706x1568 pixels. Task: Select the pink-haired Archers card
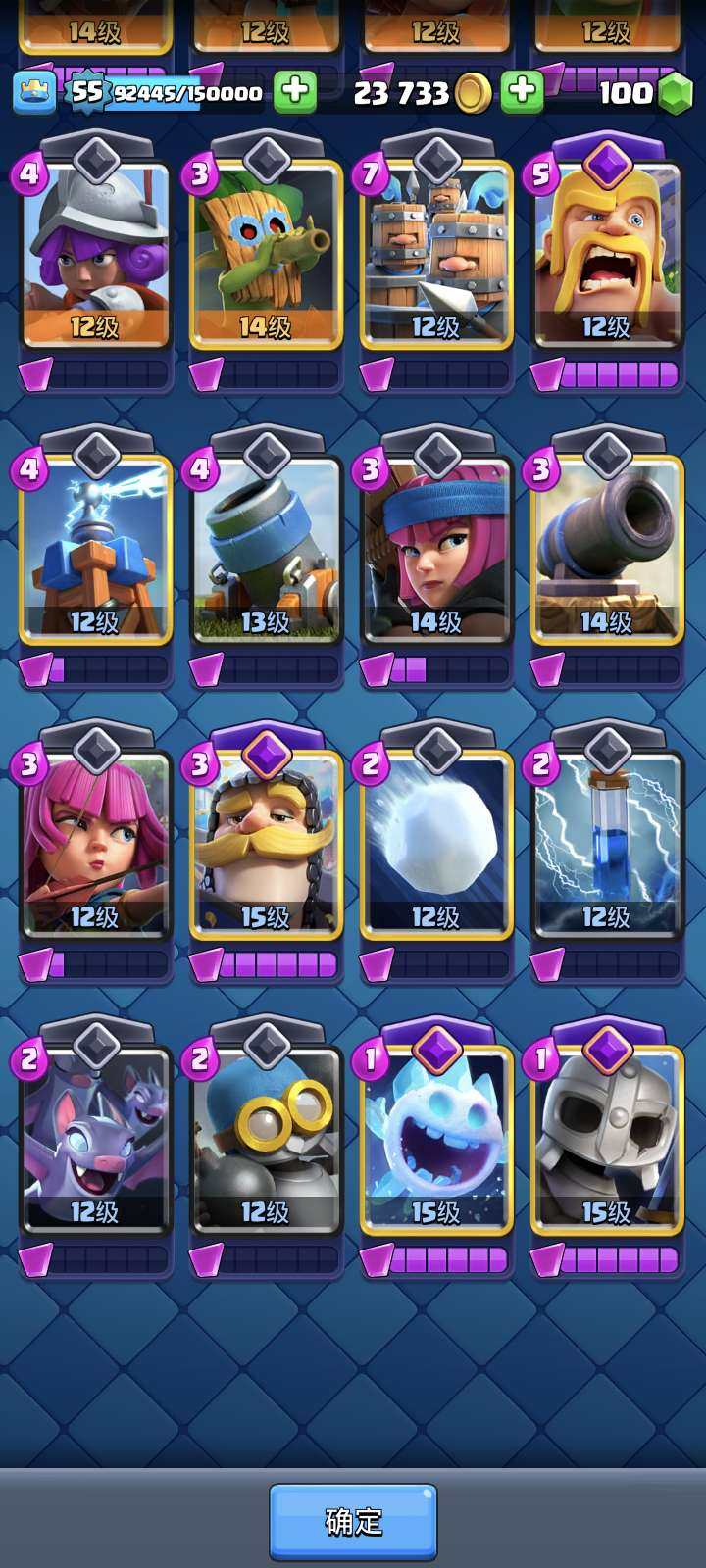point(95,845)
